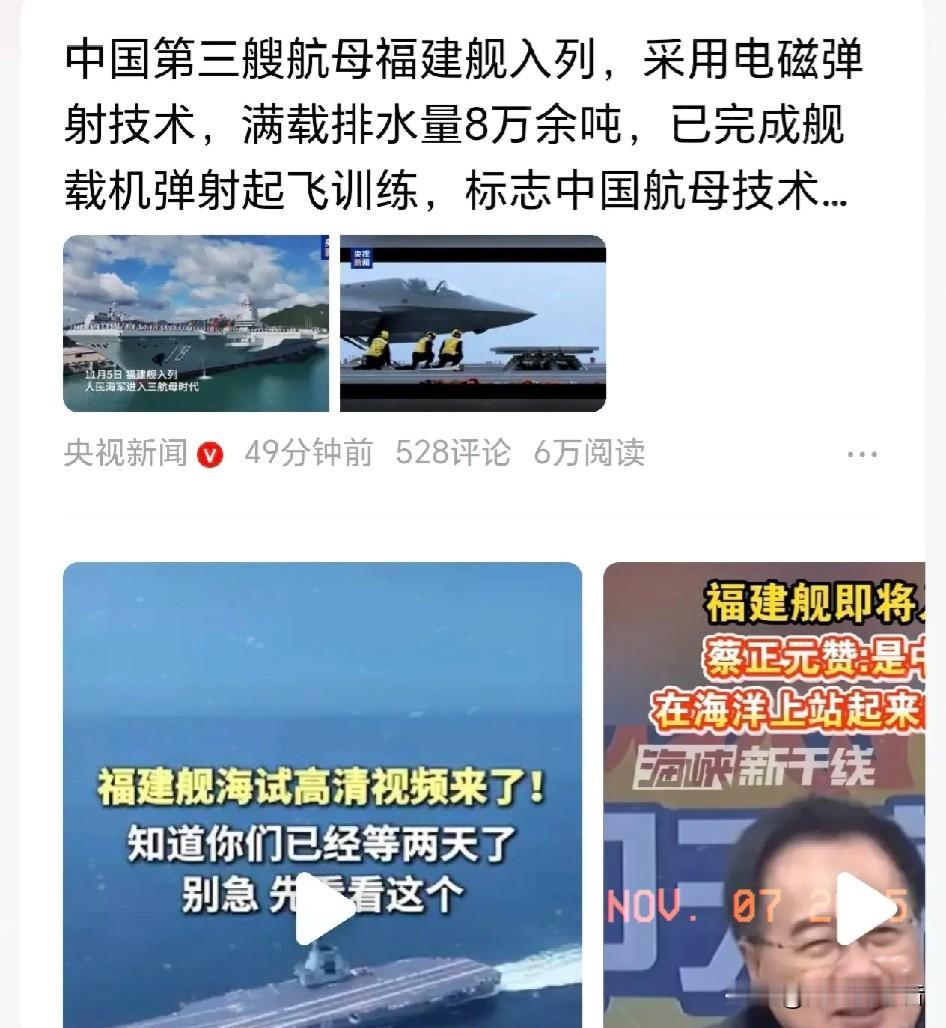This screenshot has width=946, height=1028.
Task: Click the 央视新闻 logo watermark on jet thumbnail
Action: 360,258
